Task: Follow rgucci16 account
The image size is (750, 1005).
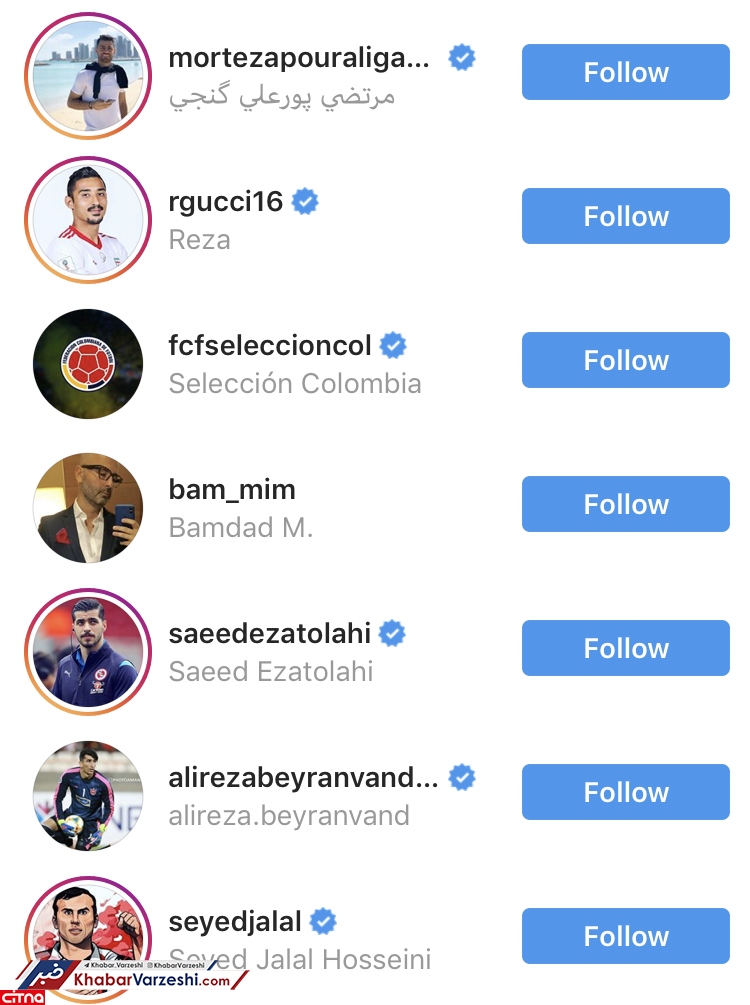Action: coord(625,216)
